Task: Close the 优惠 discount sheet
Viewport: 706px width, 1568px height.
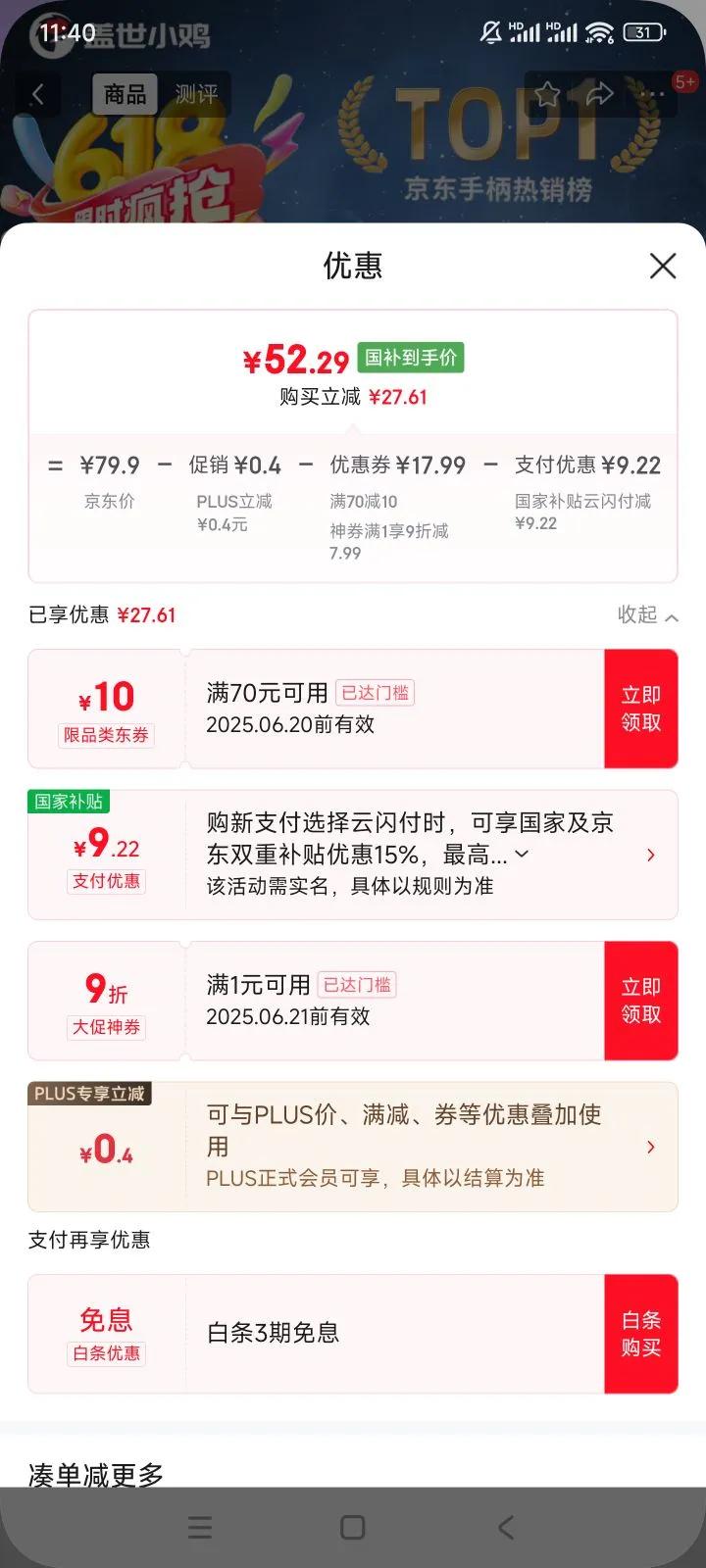Action: tap(663, 266)
